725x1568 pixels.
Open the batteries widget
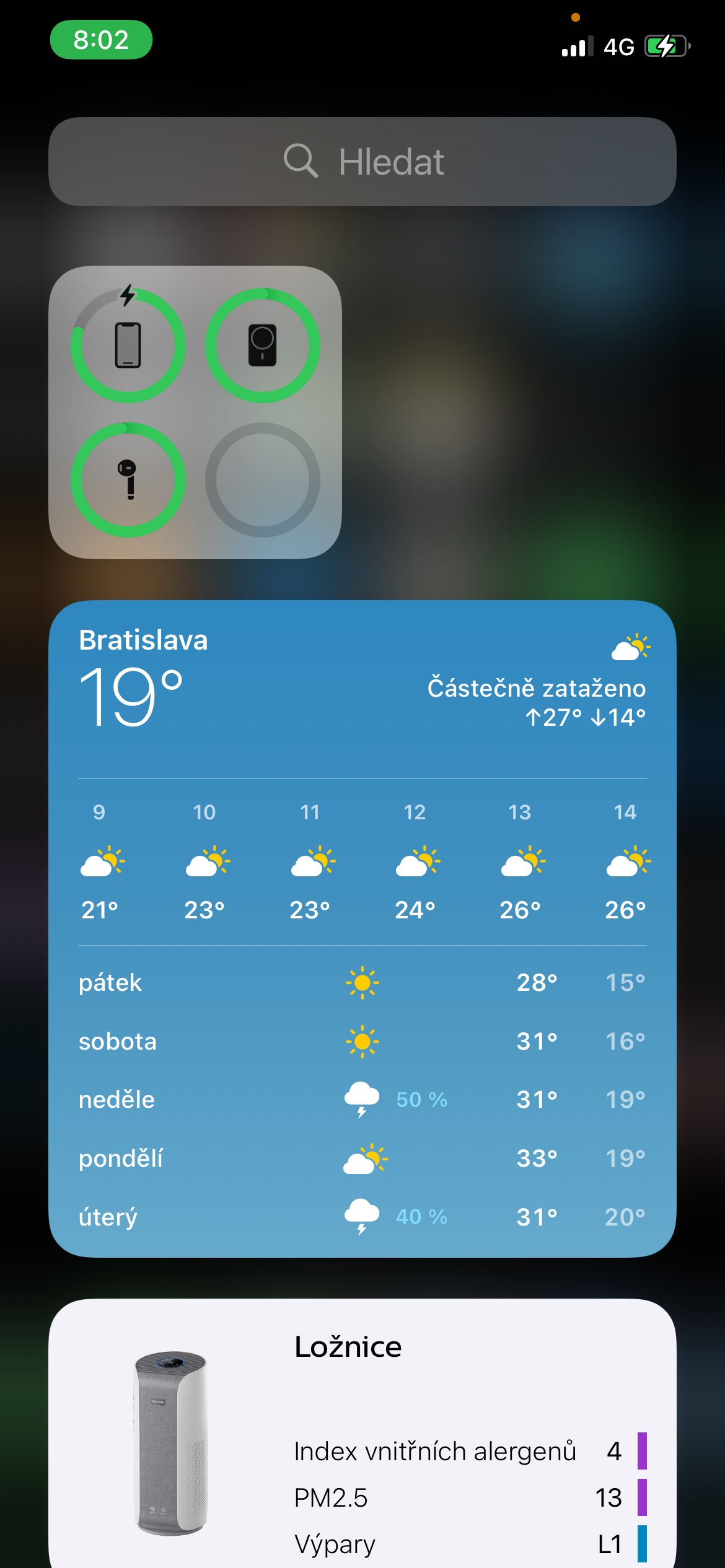195,412
